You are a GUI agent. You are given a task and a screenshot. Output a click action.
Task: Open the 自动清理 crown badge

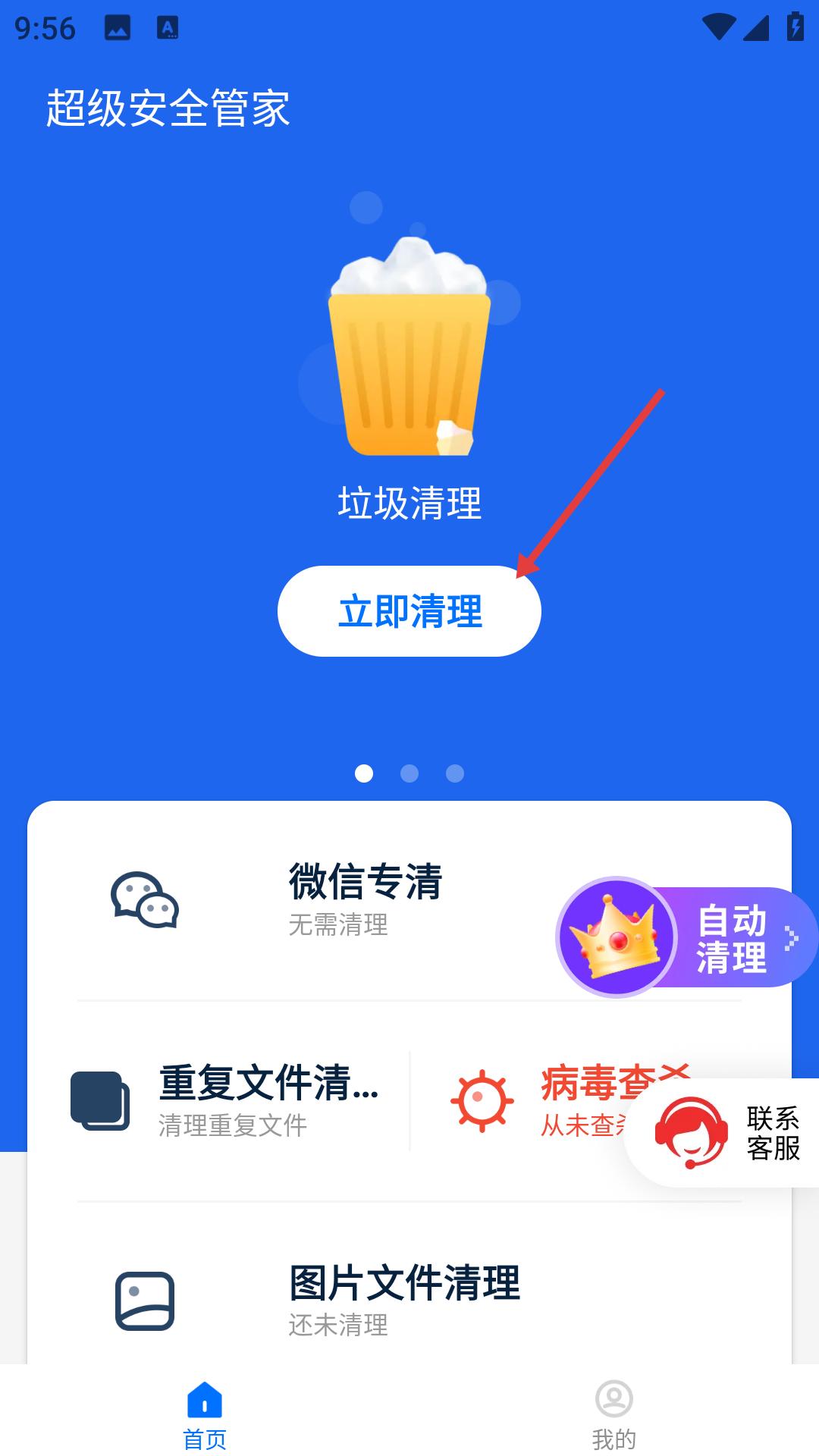click(686, 937)
